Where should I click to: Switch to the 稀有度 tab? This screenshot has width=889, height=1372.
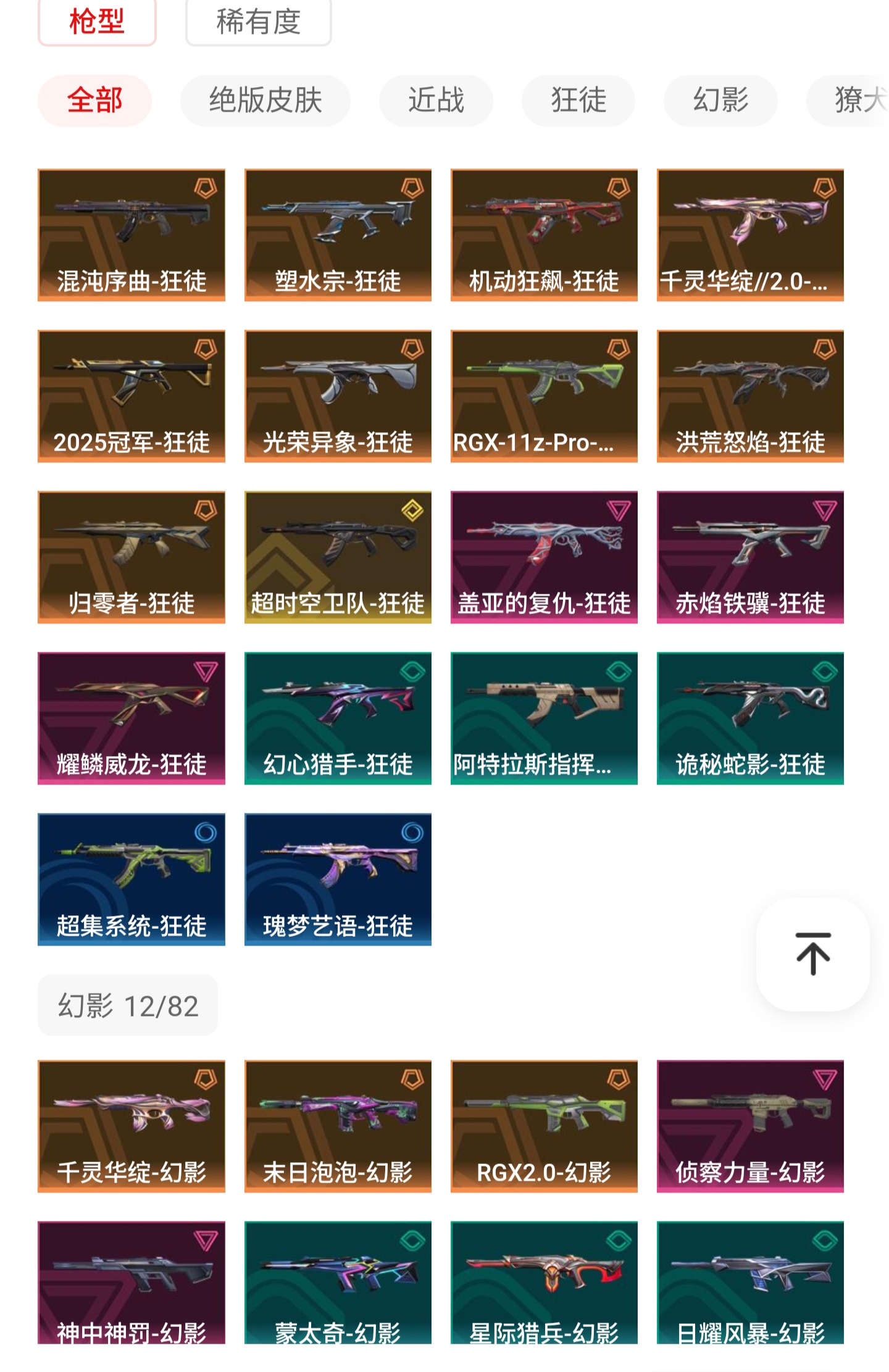coord(258,22)
